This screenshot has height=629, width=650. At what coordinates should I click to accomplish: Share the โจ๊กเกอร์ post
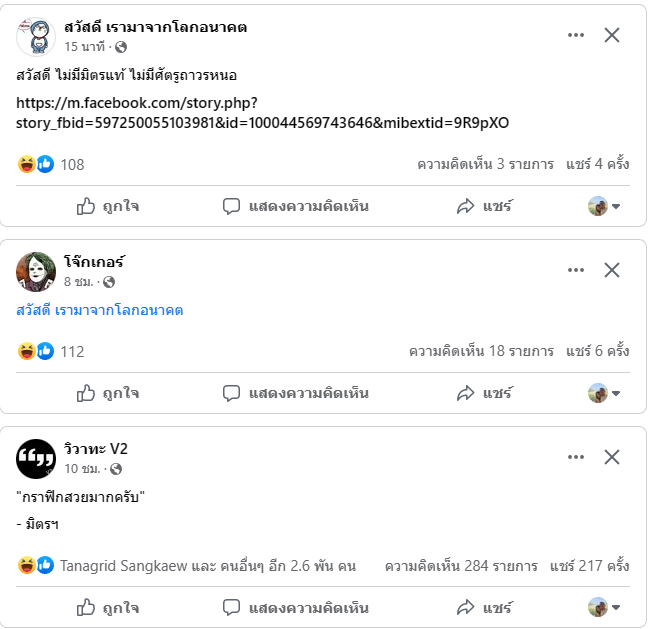484,393
